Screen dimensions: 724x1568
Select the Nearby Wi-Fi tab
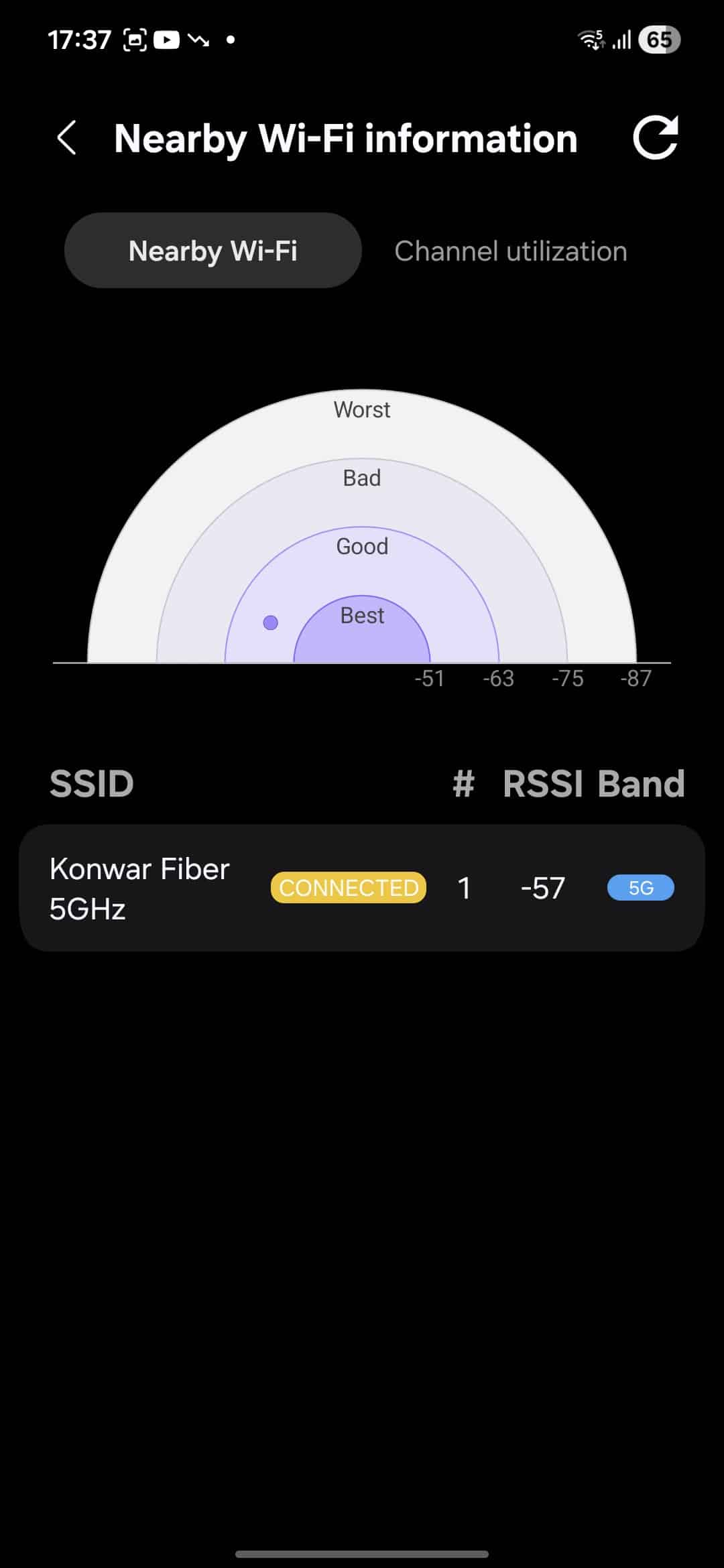point(213,251)
